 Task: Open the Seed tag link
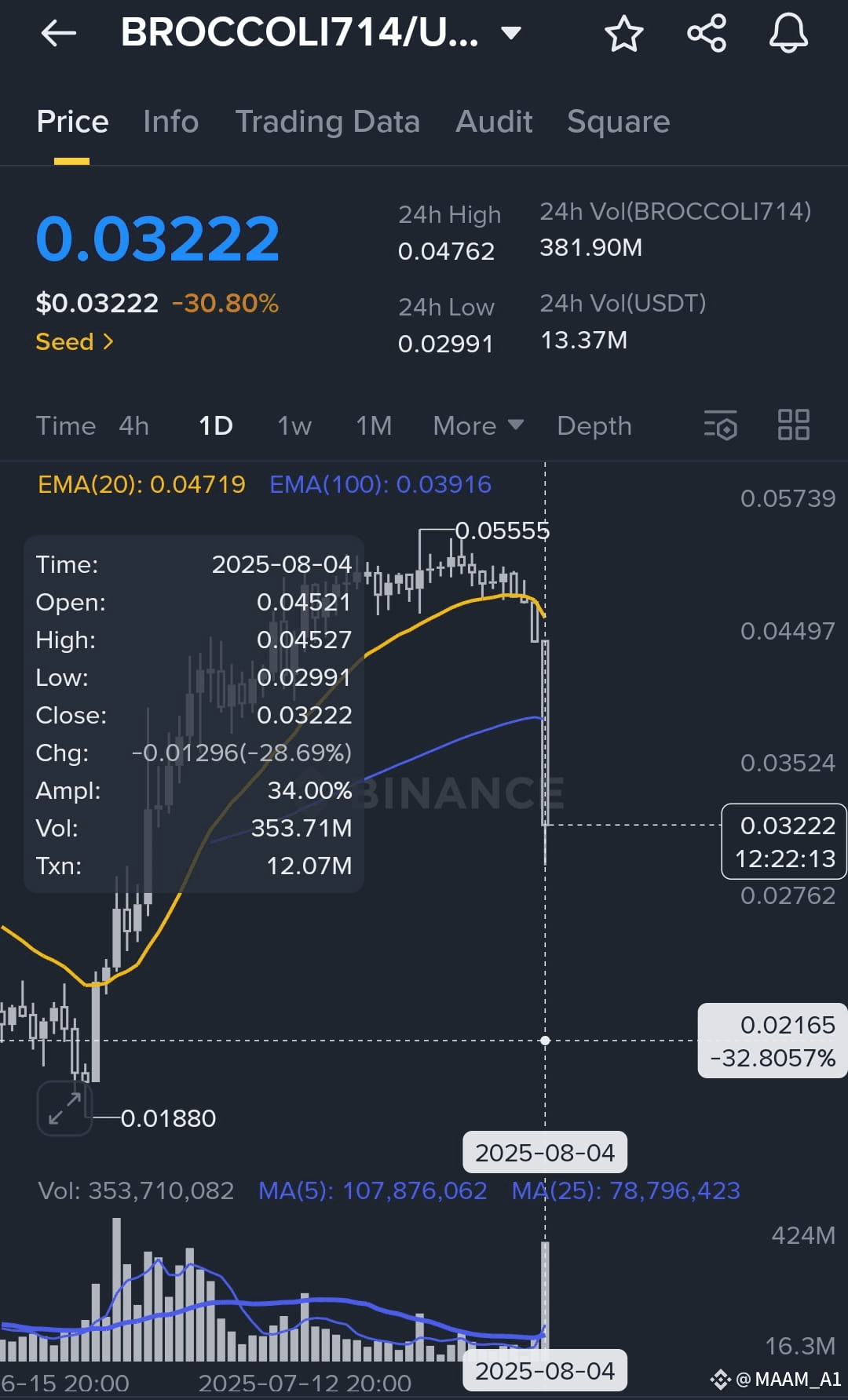75,342
